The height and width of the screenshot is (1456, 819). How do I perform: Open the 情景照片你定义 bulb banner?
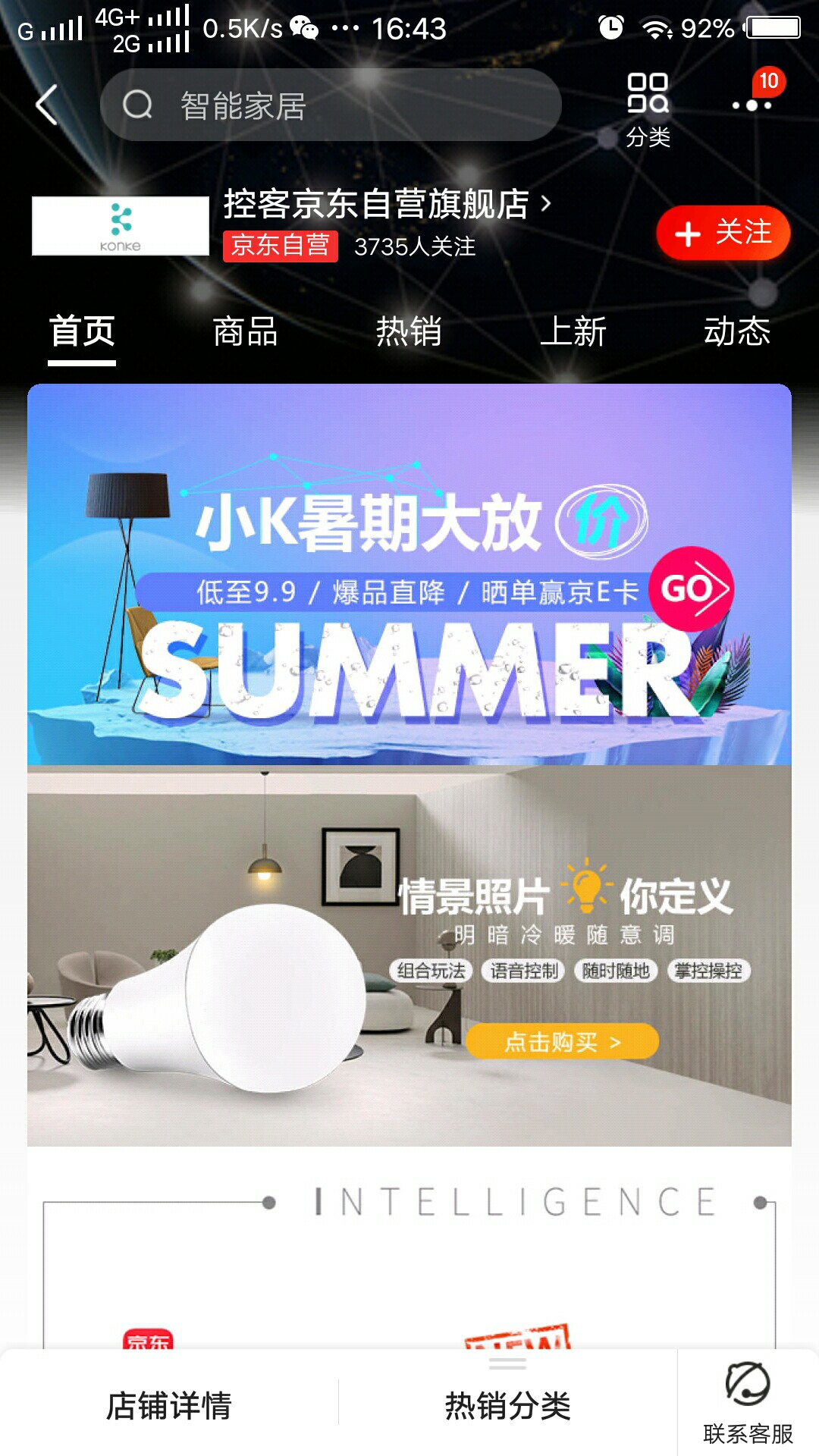point(409,956)
